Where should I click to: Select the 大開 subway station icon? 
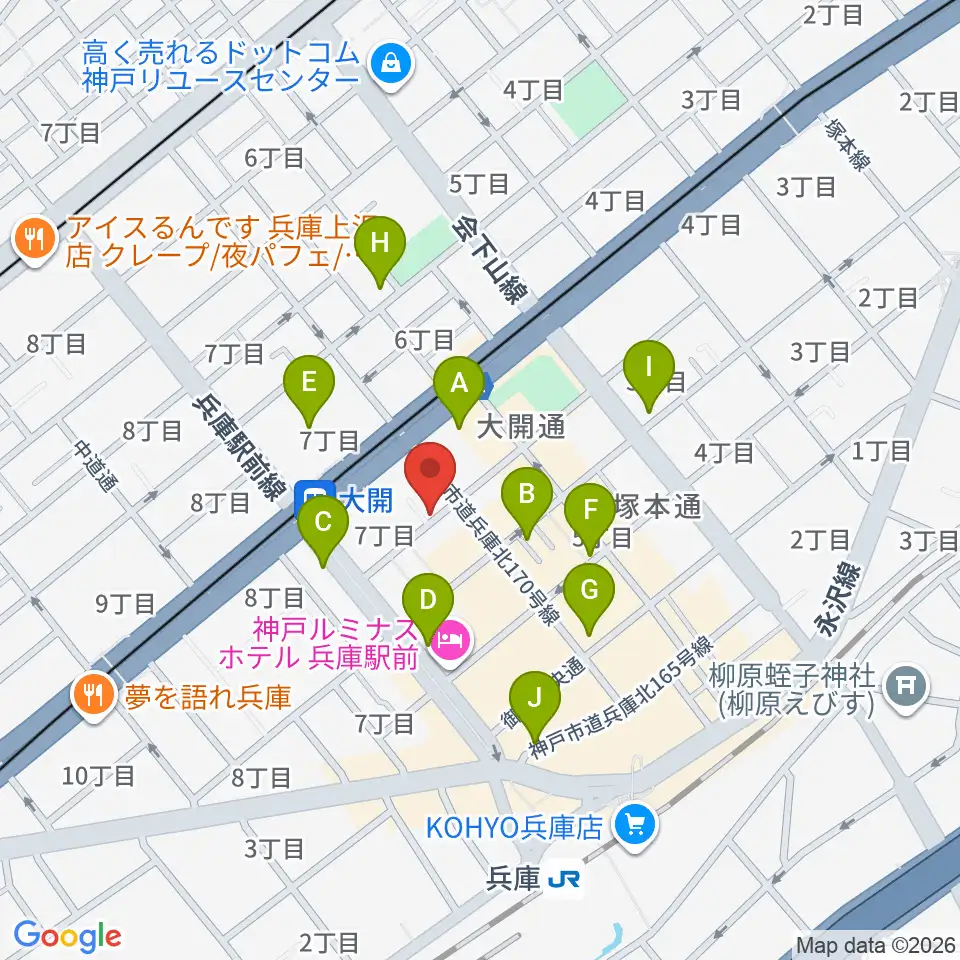pyautogui.click(x=314, y=500)
